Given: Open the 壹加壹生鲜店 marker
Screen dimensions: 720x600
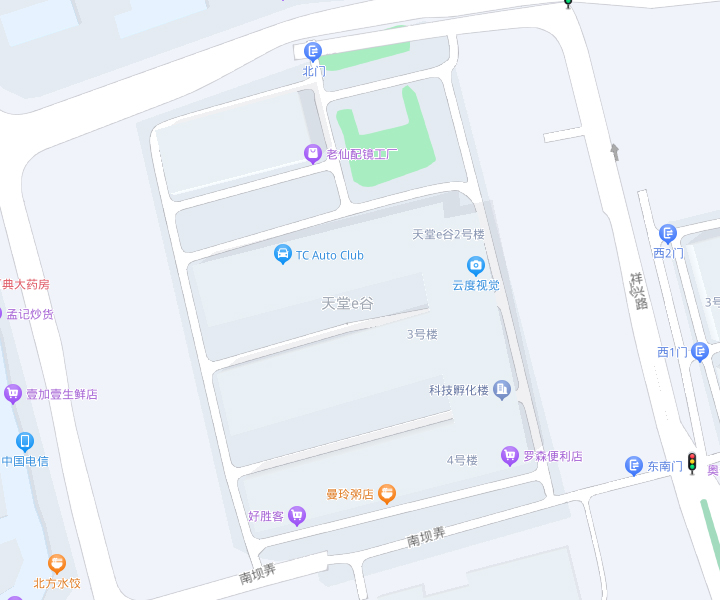Looking at the screenshot, I should [x=13, y=394].
